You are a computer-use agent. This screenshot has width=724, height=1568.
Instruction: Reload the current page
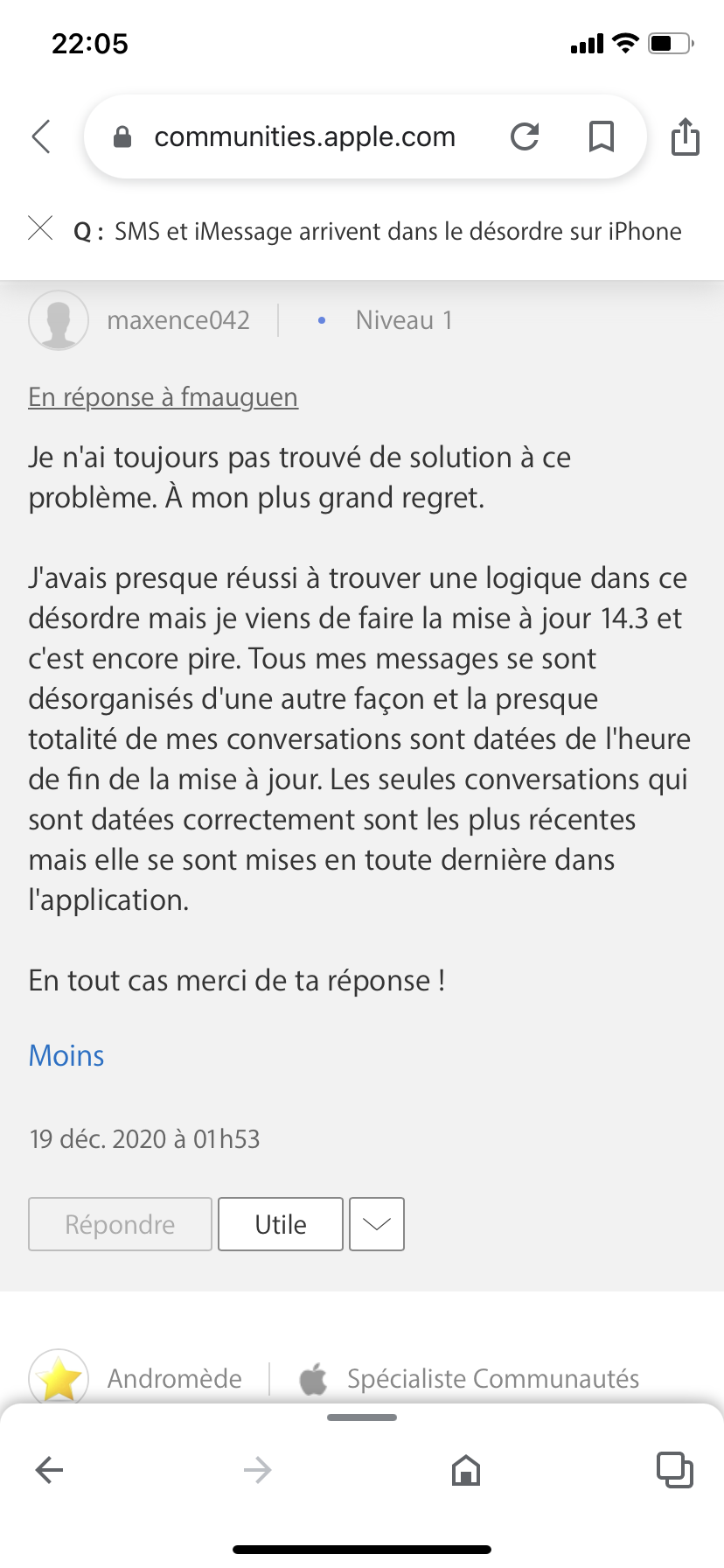(x=525, y=136)
